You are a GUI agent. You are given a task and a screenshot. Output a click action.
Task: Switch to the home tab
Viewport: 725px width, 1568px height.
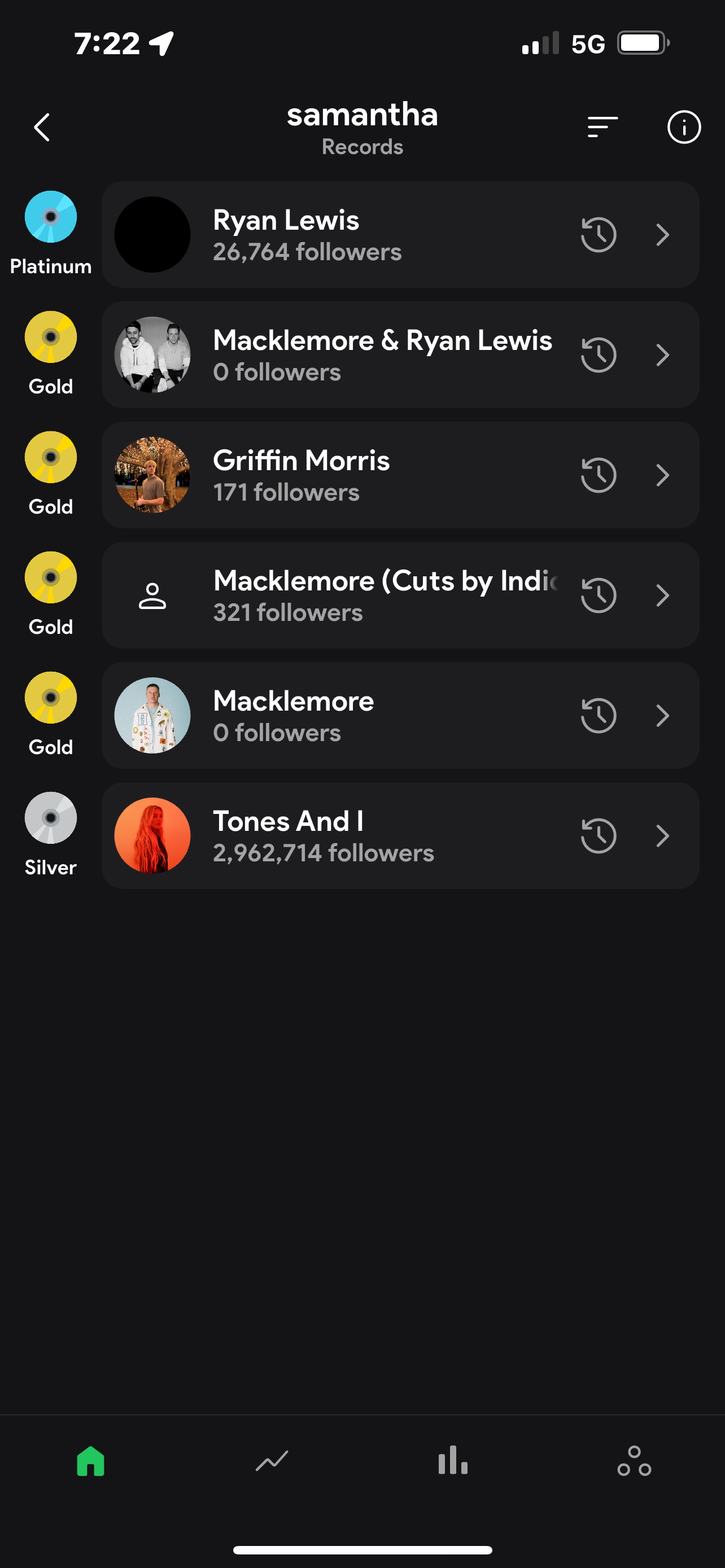coord(91,1461)
